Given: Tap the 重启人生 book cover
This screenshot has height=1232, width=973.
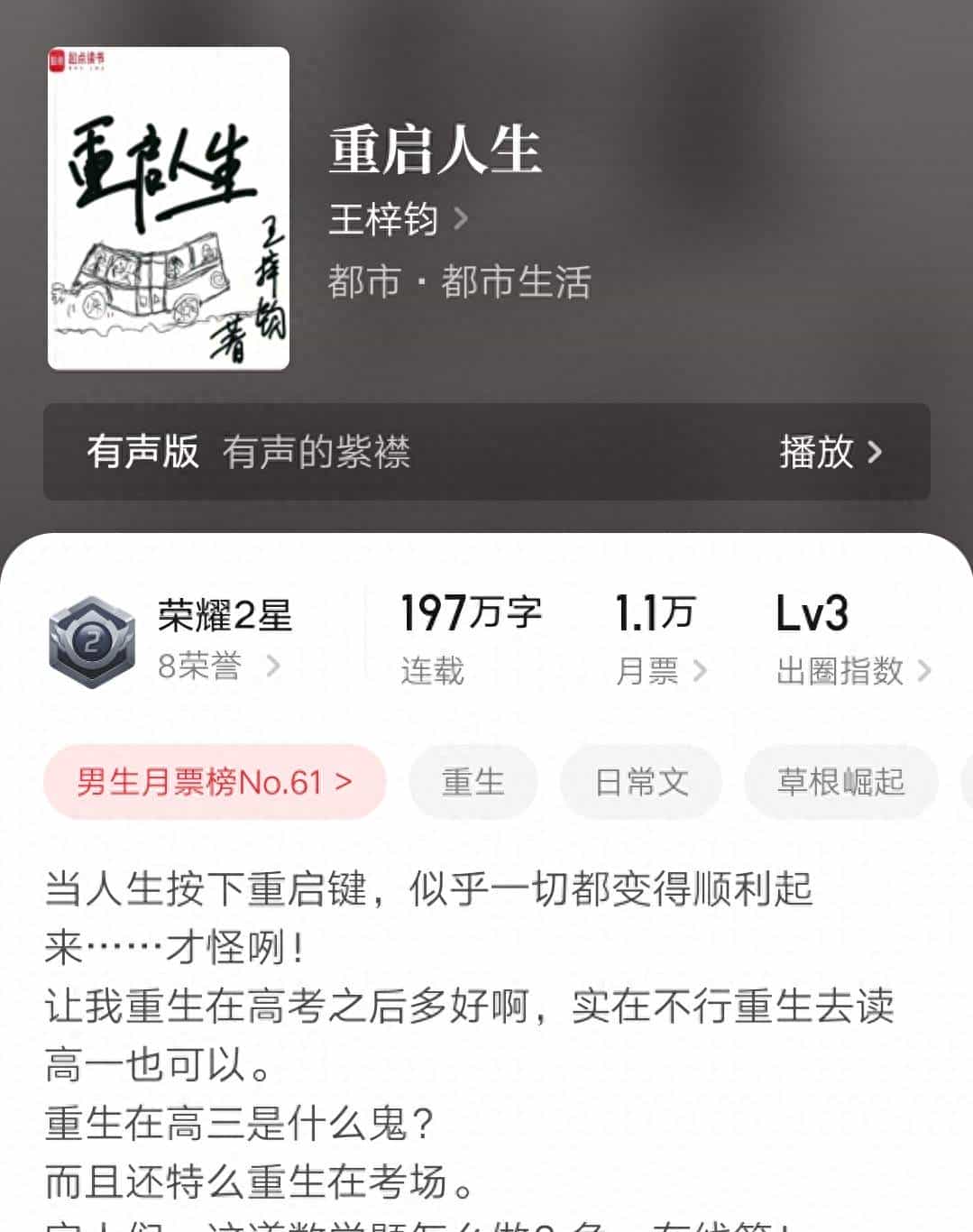Looking at the screenshot, I should [x=169, y=208].
